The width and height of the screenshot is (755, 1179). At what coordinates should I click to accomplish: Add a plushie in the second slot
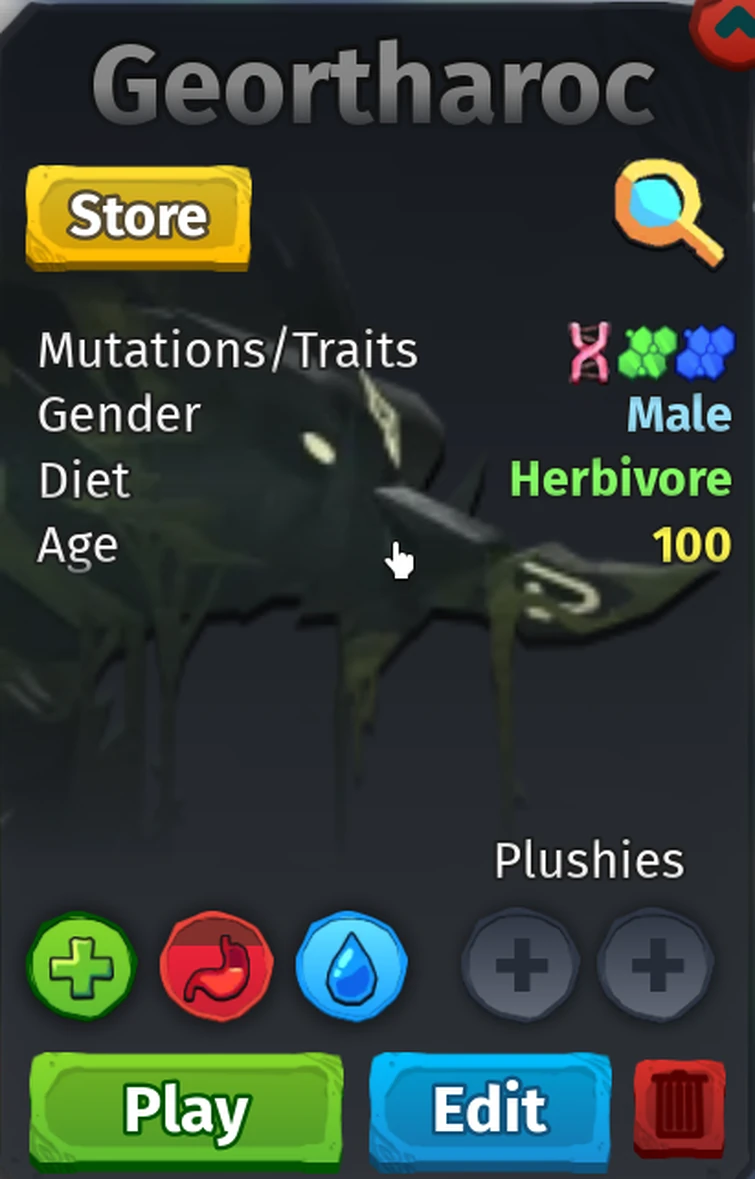pos(656,966)
